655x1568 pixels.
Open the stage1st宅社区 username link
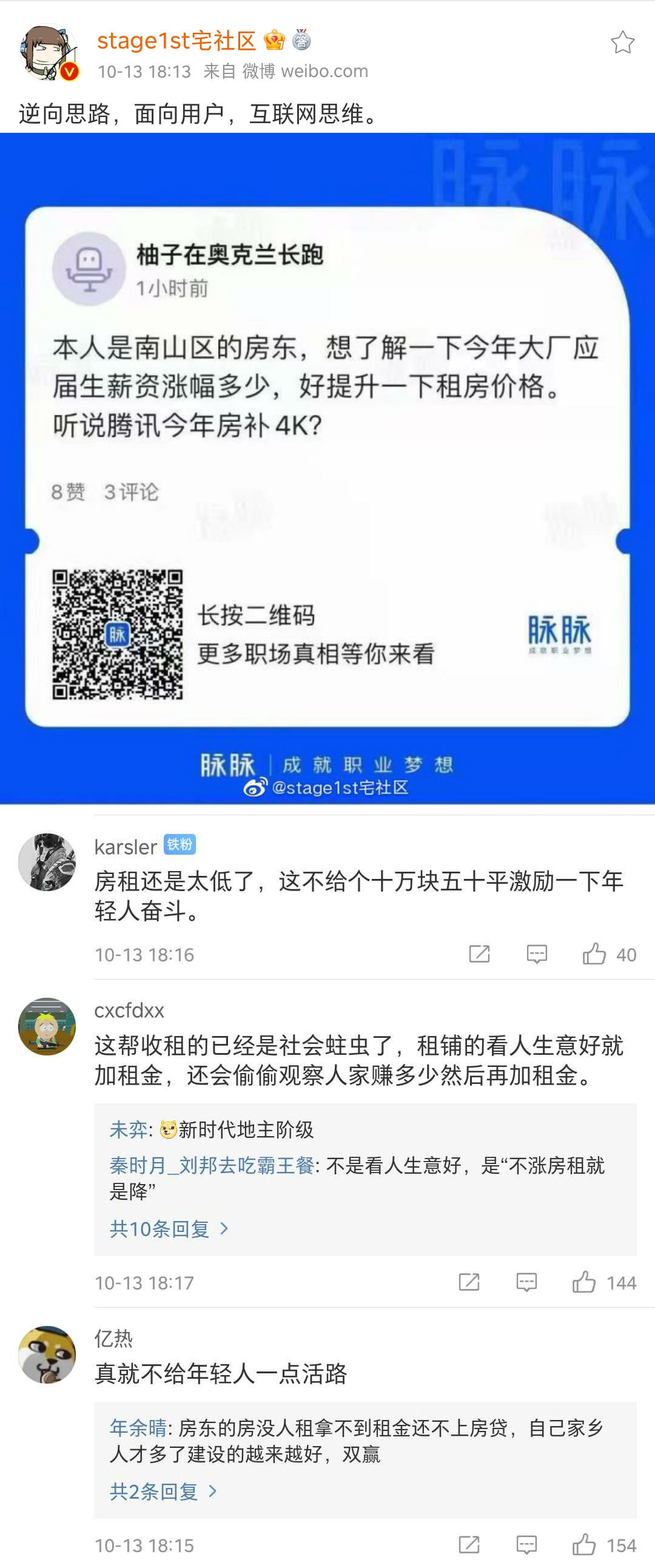coord(176,41)
